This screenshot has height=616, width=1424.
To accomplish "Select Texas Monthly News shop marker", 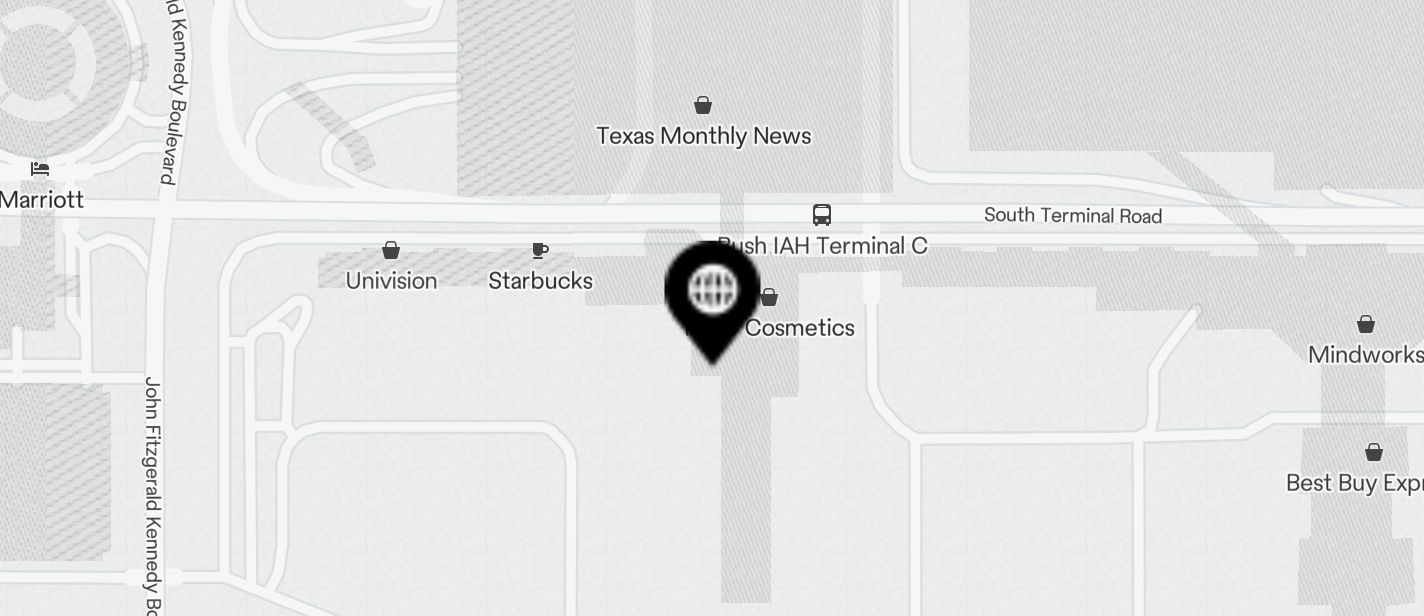I will coord(703,105).
